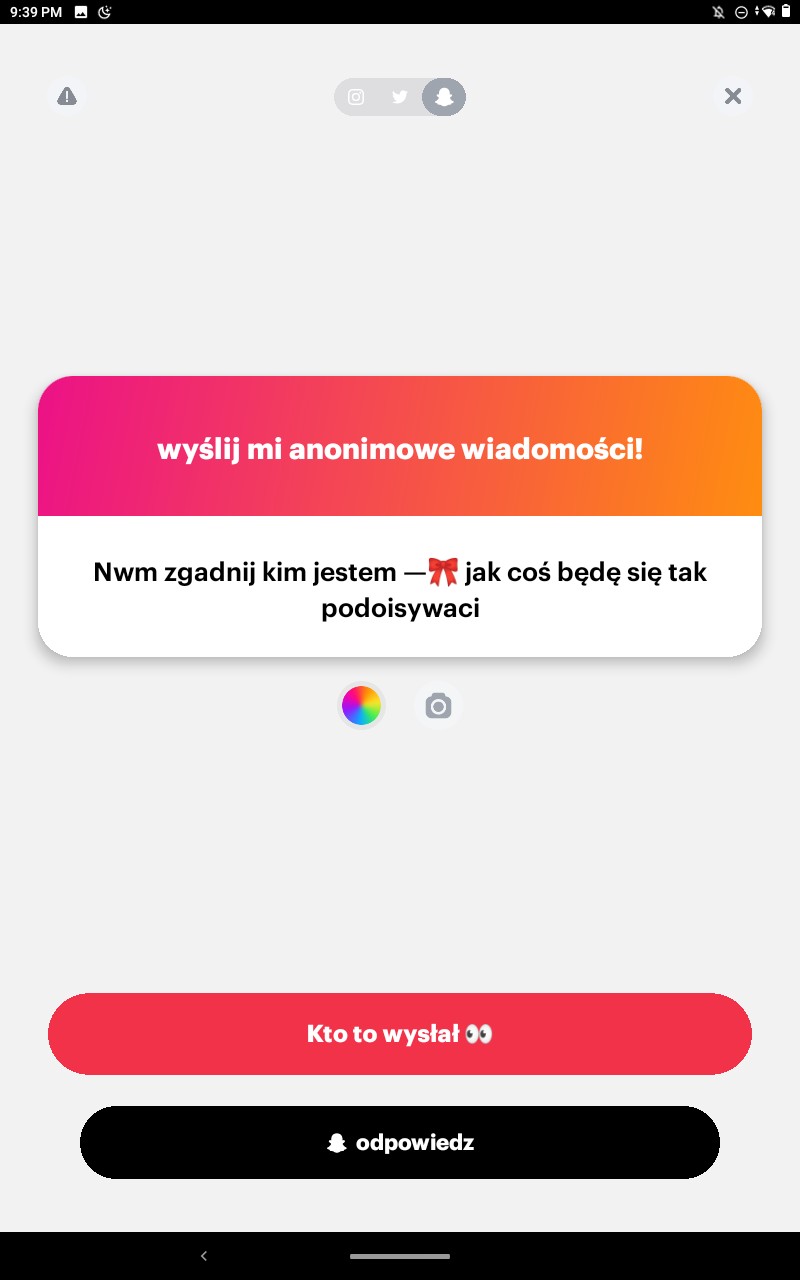
Task: Close the anonymous message screen
Action: (733, 96)
